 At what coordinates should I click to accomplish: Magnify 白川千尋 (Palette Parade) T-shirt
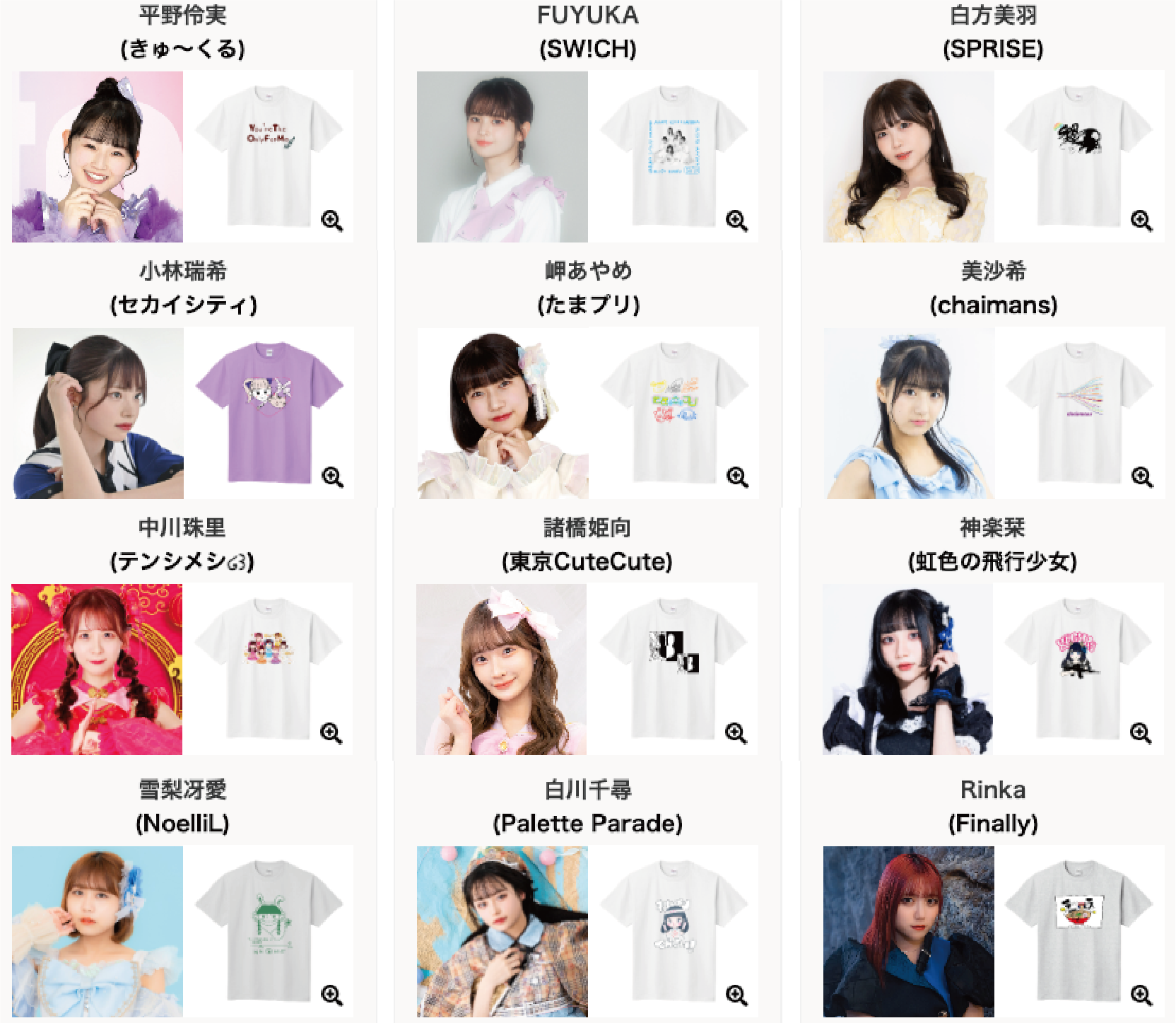(x=736, y=995)
